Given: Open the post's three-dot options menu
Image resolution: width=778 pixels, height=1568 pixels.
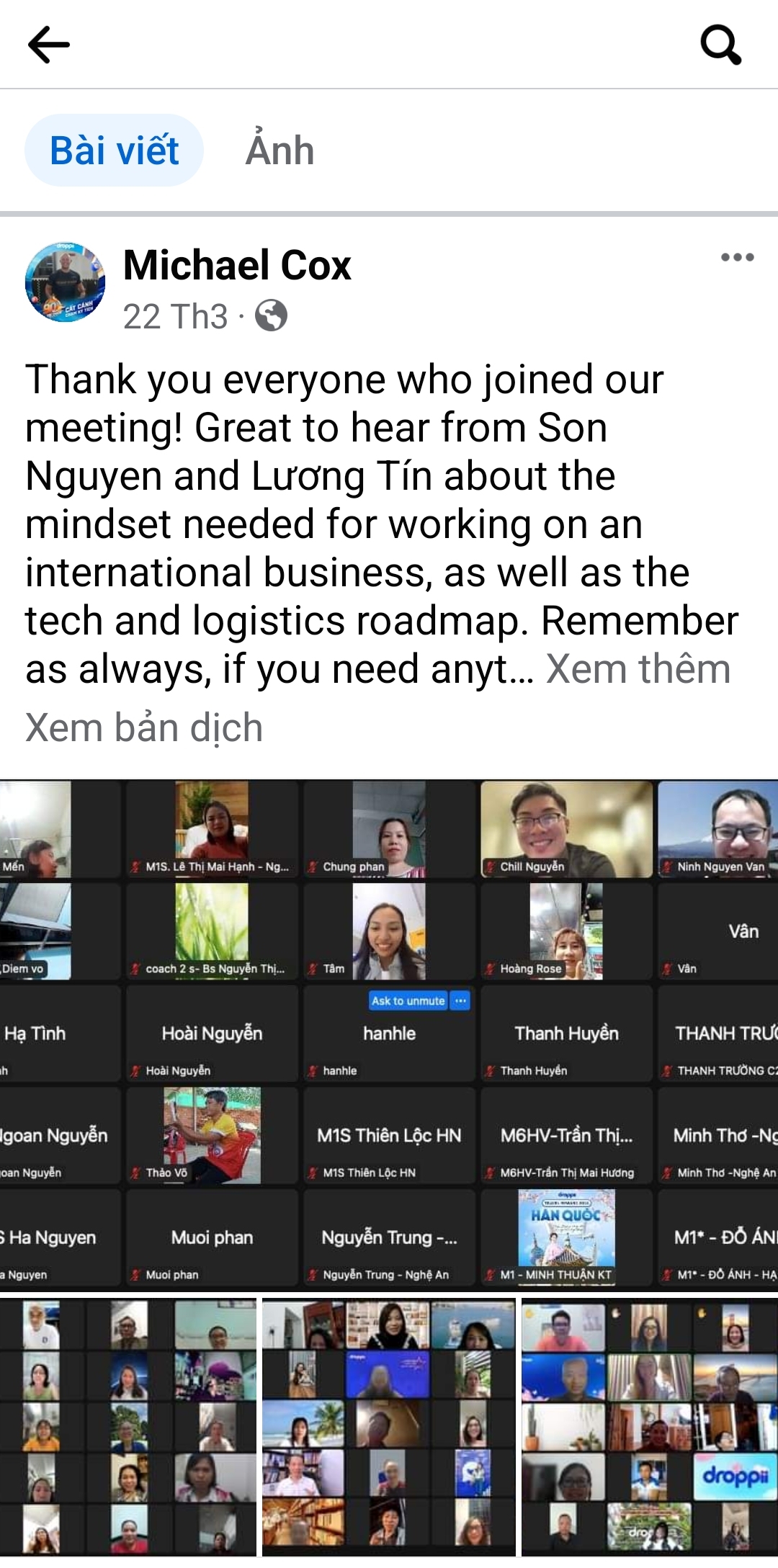Looking at the screenshot, I should (737, 257).
